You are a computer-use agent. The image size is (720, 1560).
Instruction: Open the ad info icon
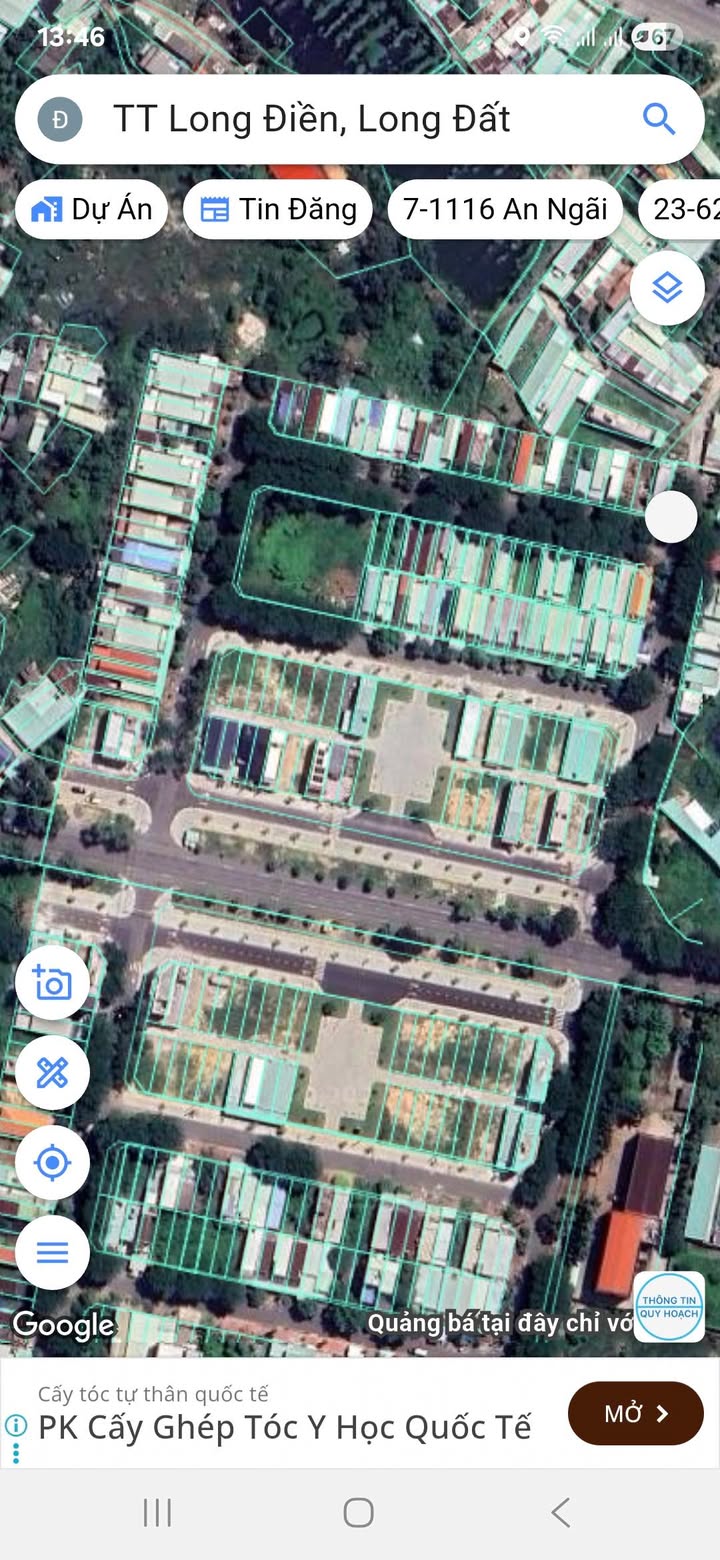(15, 1425)
